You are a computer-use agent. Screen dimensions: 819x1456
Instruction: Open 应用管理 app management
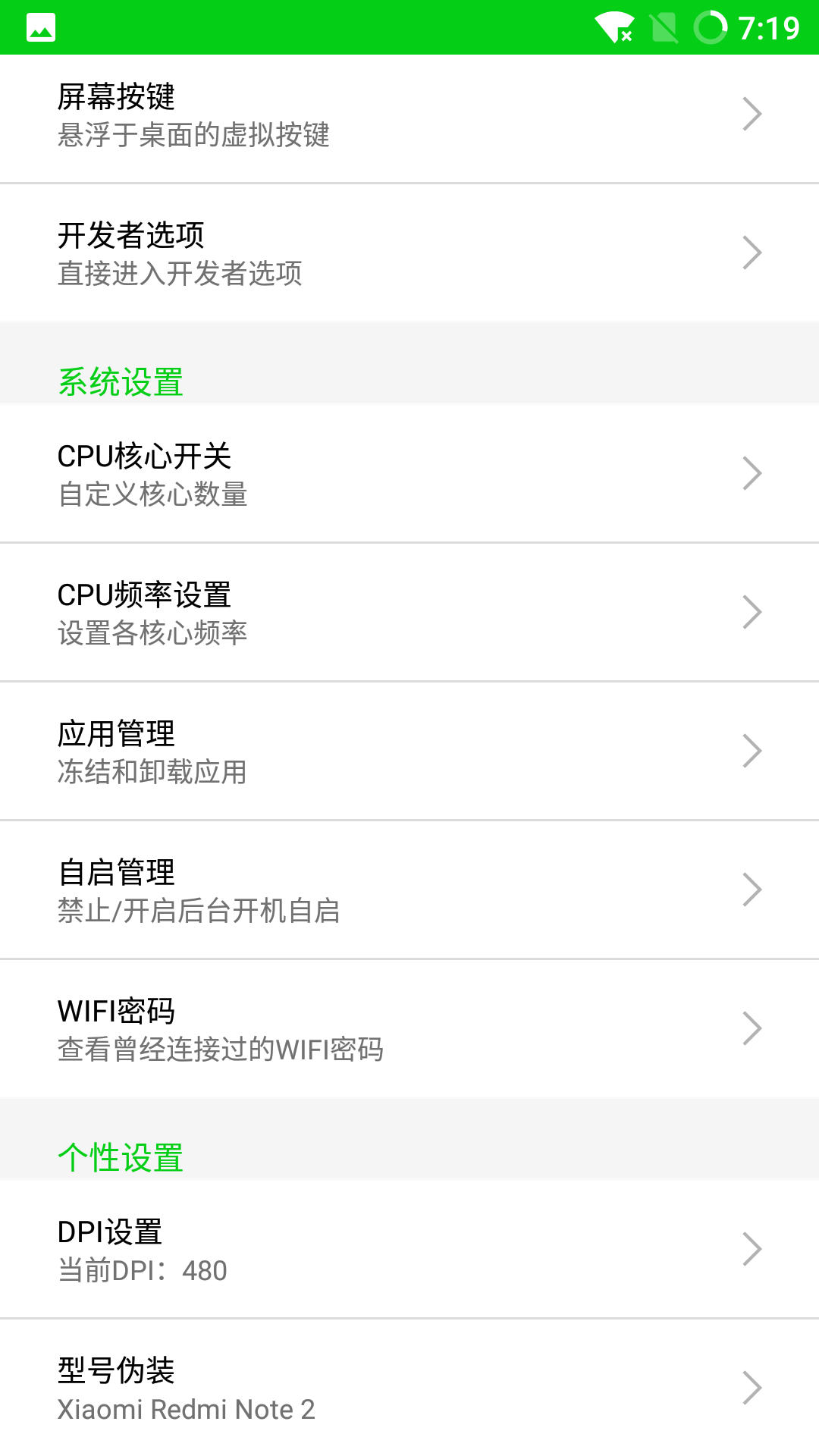(x=409, y=752)
